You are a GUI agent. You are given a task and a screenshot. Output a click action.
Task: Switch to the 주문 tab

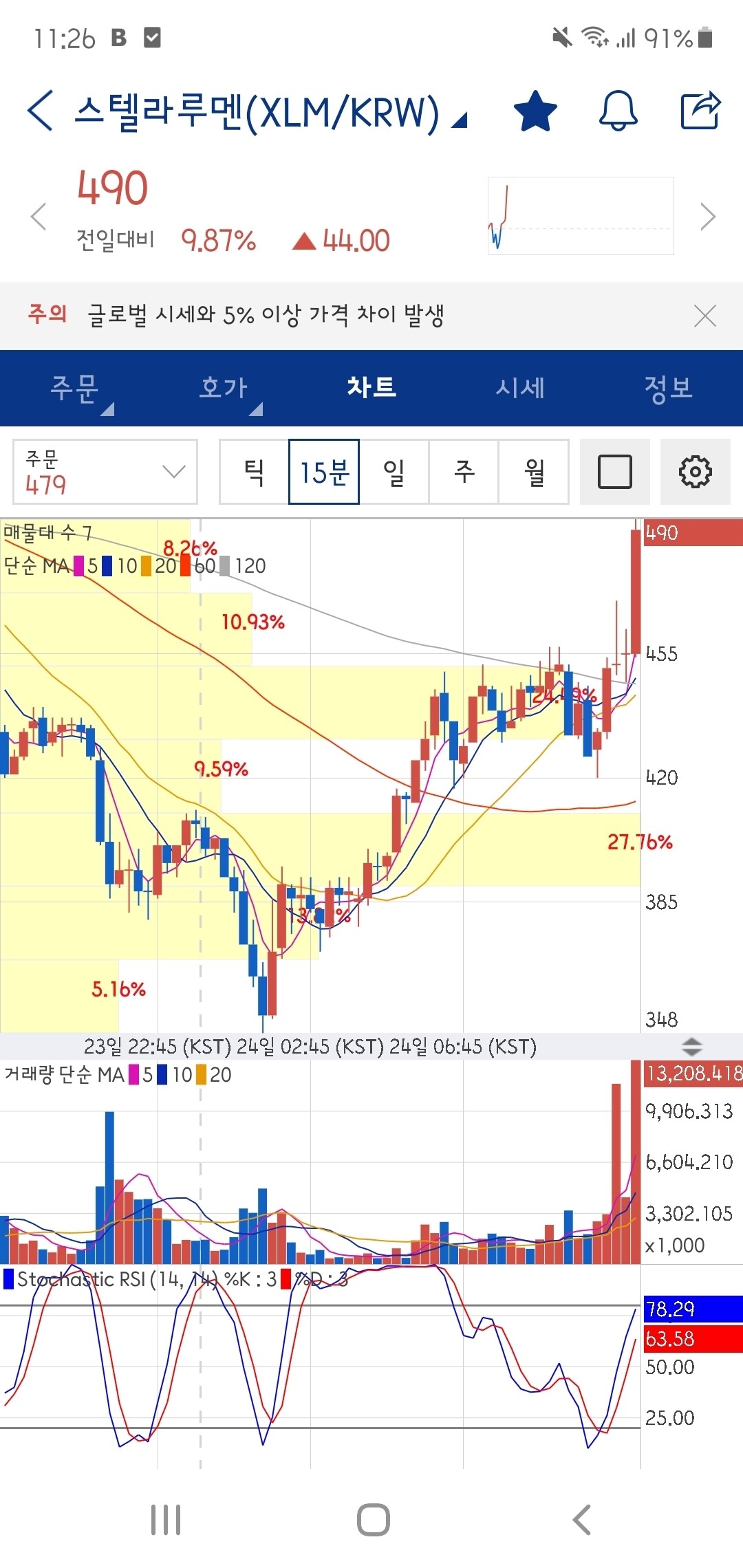[74, 388]
